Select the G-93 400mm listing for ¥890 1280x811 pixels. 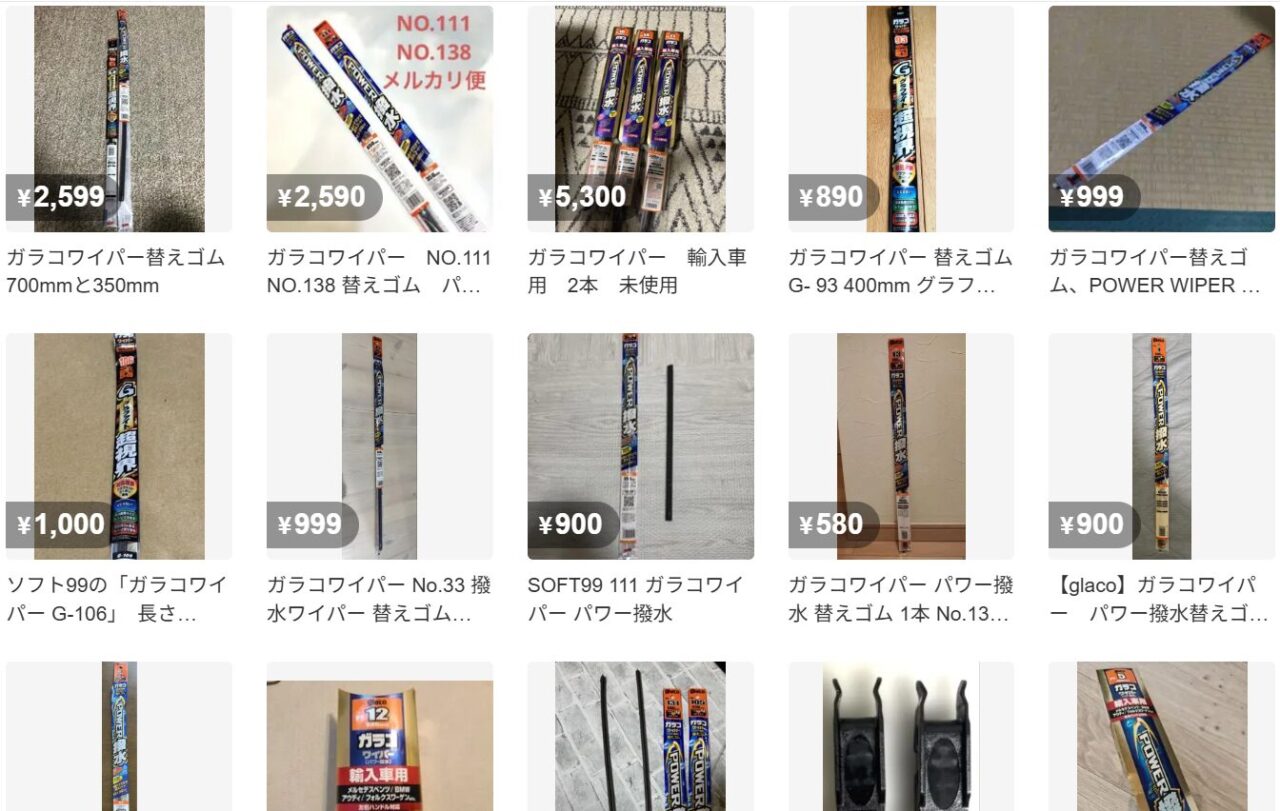pos(900,120)
